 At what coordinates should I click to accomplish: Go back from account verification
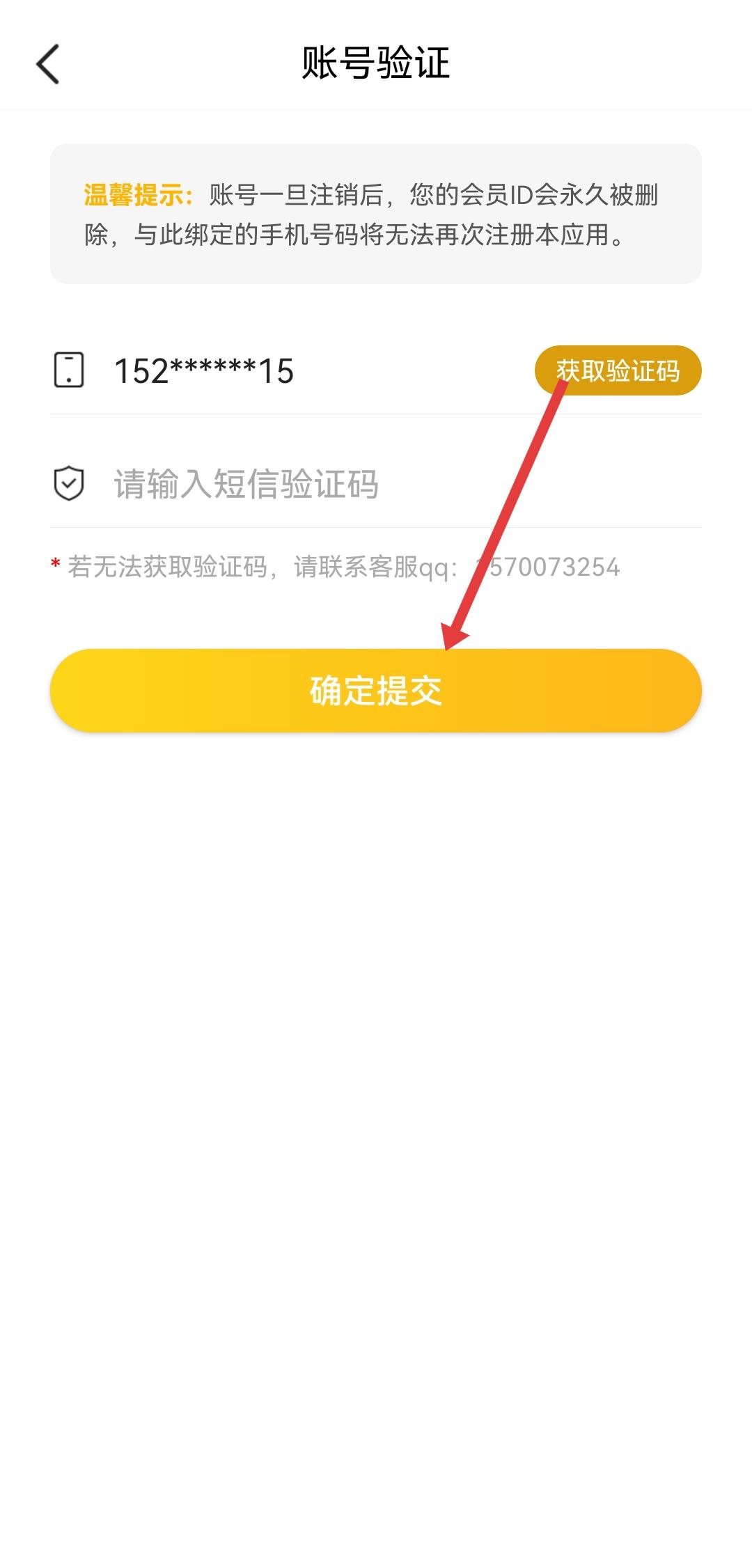coord(47,64)
